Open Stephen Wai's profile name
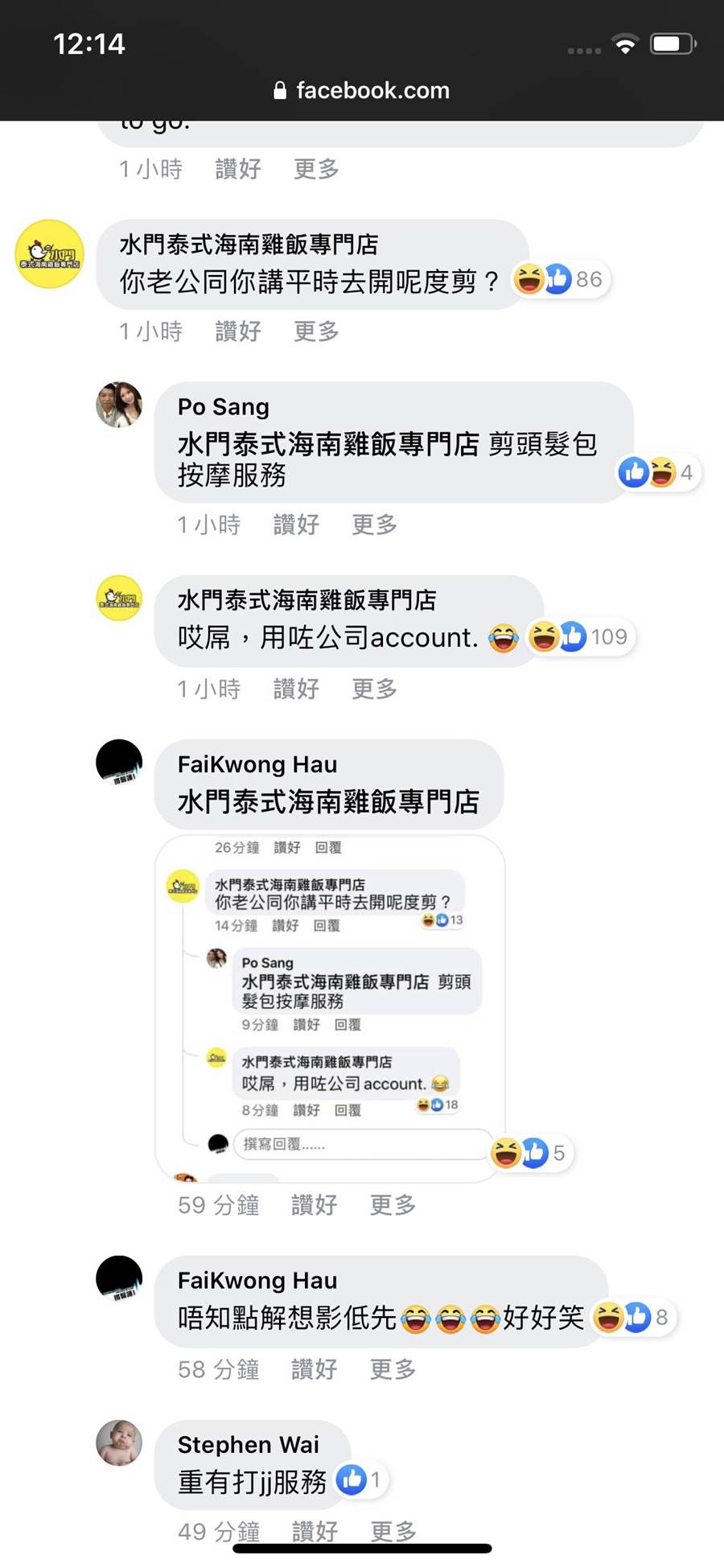724x1568 pixels. point(248,1444)
